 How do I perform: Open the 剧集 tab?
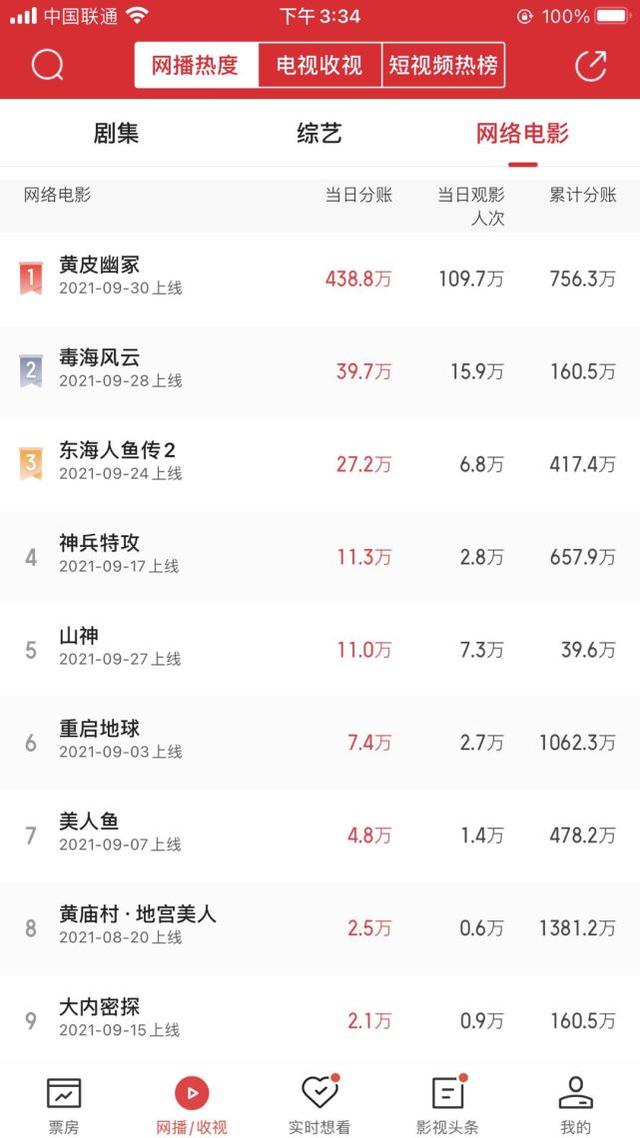[116, 134]
